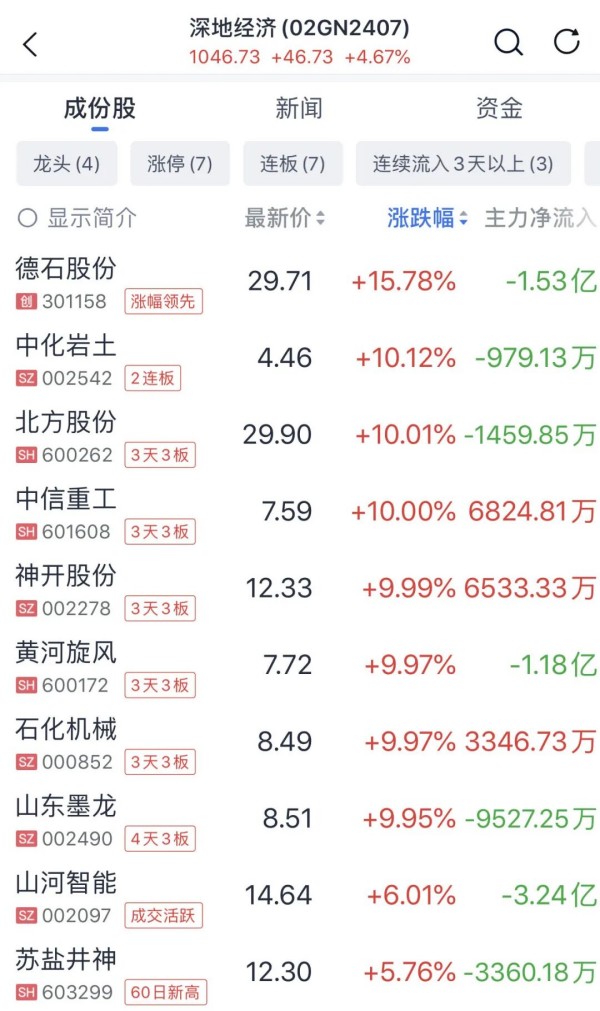Open the search magnifier icon
This screenshot has width=600, height=1011.
point(508,43)
